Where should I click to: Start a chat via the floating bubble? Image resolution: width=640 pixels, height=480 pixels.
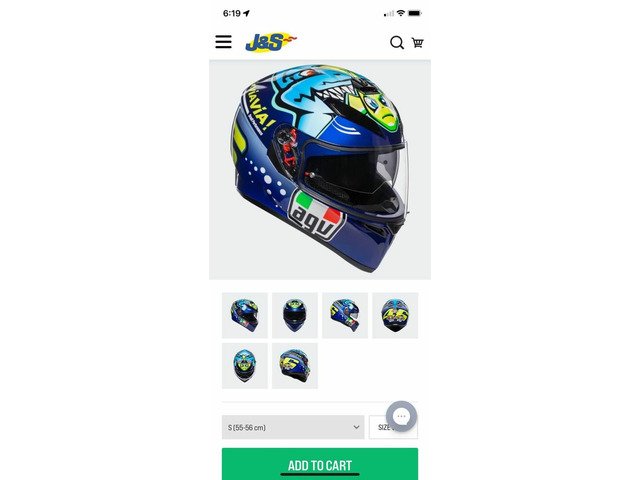tap(401, 416)
